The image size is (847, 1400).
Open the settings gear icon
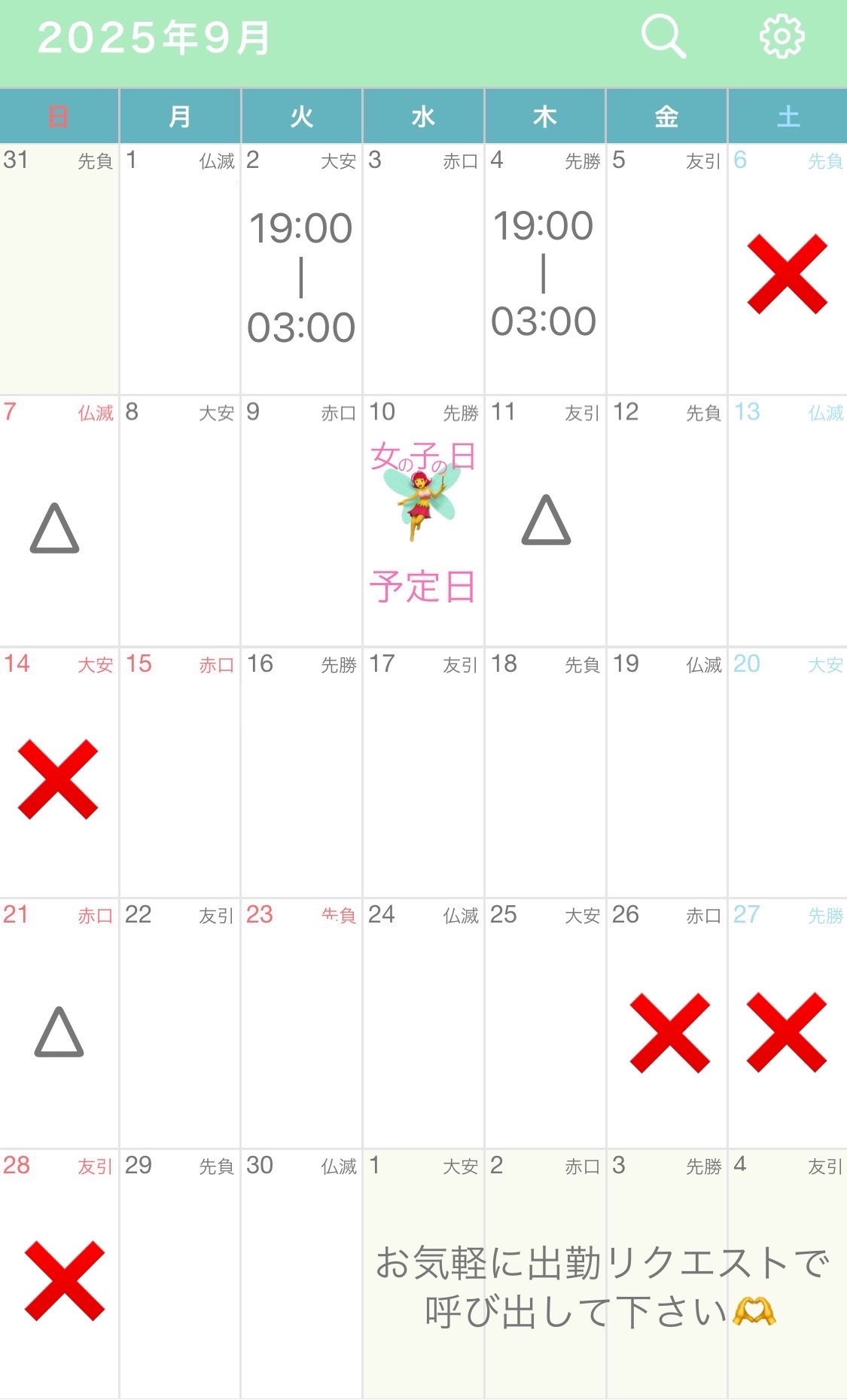pyautogui.click(x=782, y=37)
